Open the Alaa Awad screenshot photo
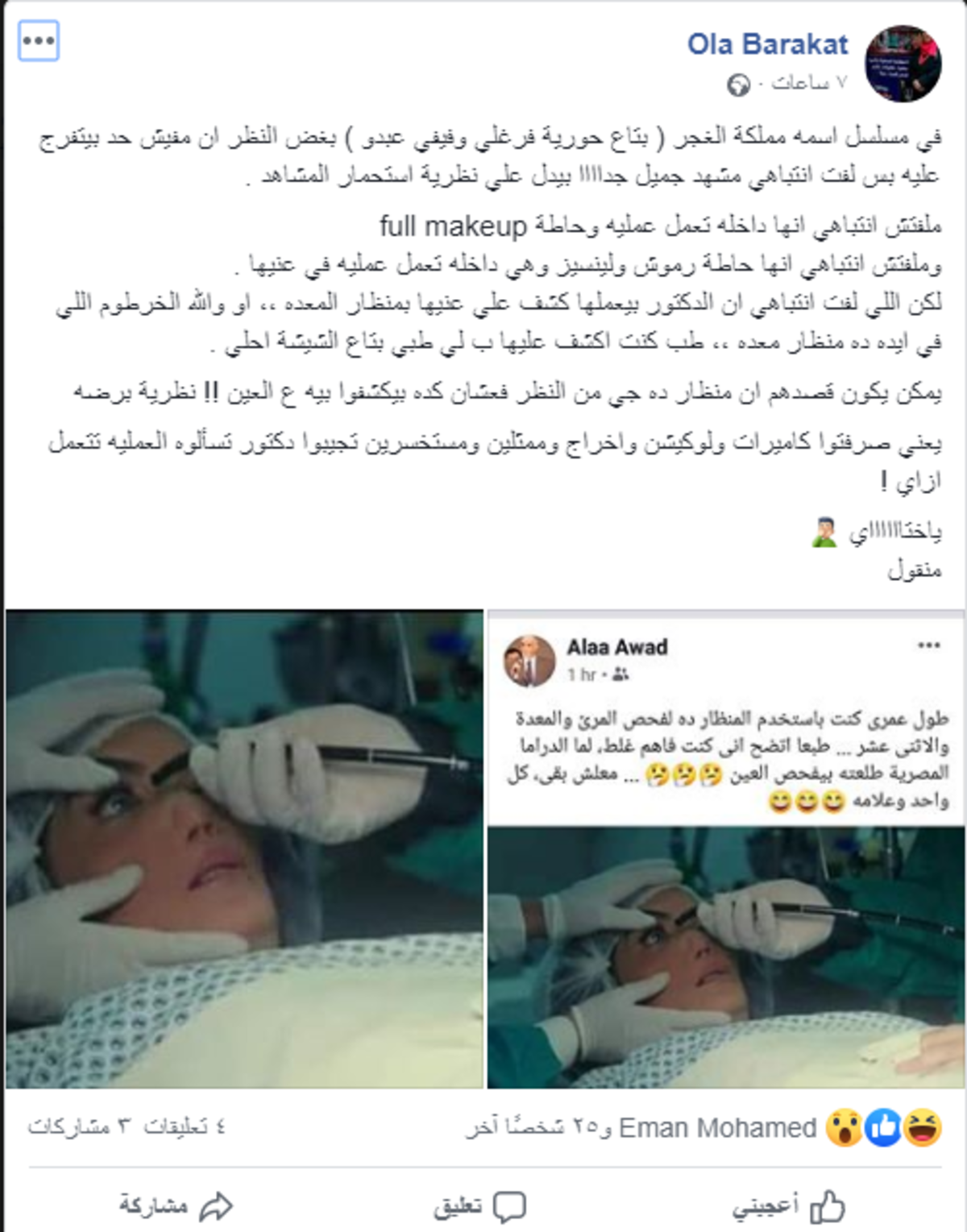This screenshot has height=1232, width=967. pos(725,848)
